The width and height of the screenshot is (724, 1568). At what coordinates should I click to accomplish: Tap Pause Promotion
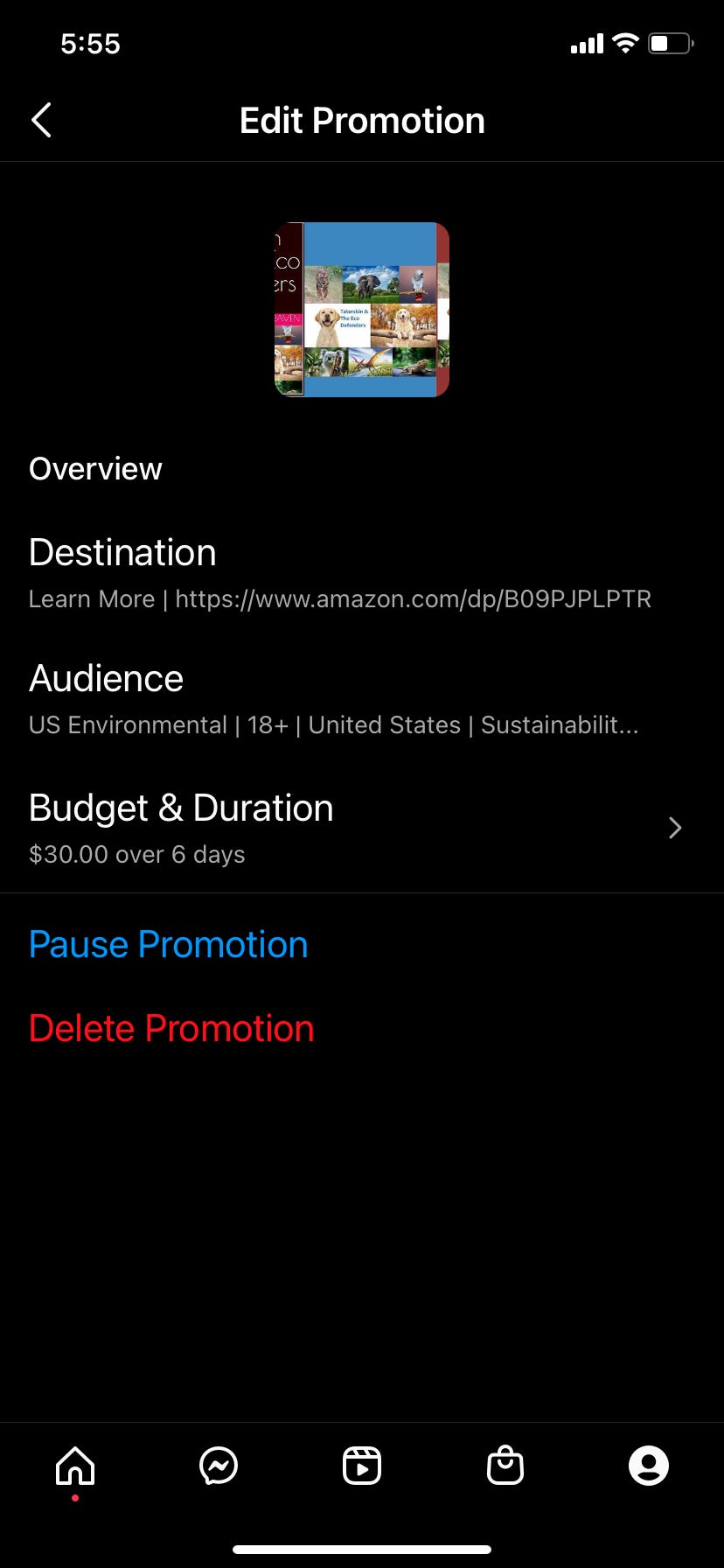pyautogui.click(x=169, y=945)
